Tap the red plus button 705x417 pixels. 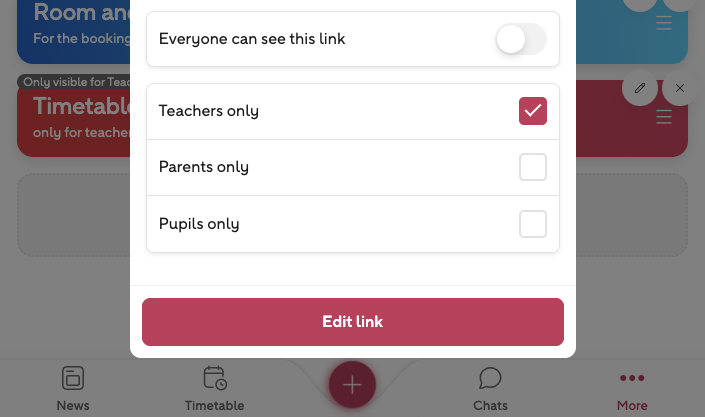[352, 384]
